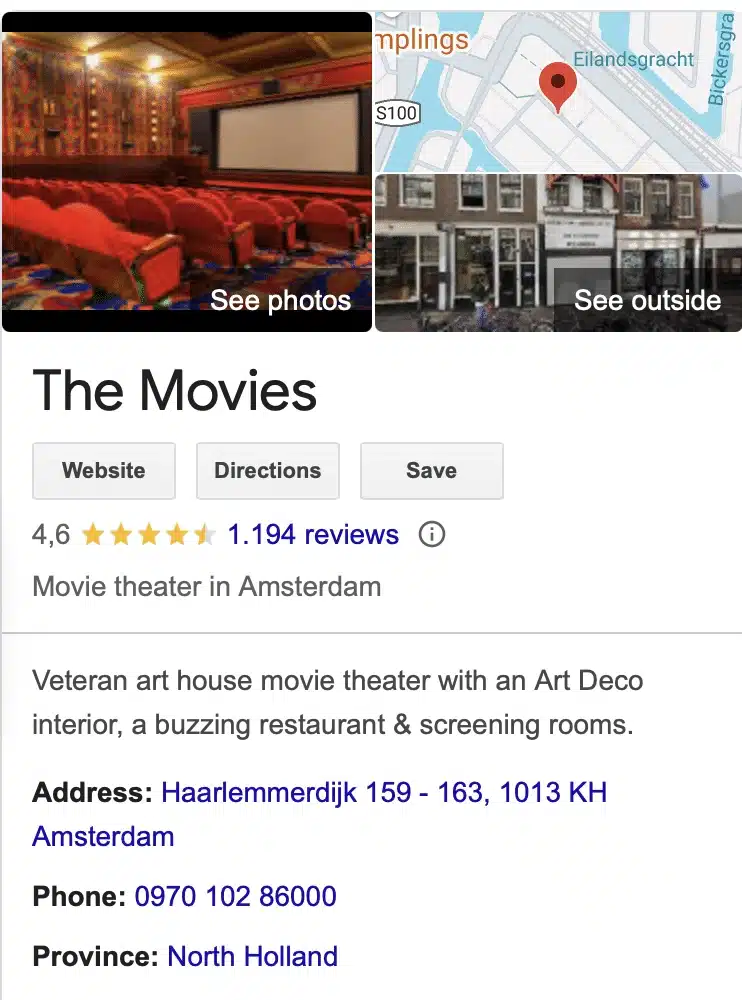The image size is (742, 1000).
Task: Click the info icon beside the reviews
Action: click(x=431, y=534)
